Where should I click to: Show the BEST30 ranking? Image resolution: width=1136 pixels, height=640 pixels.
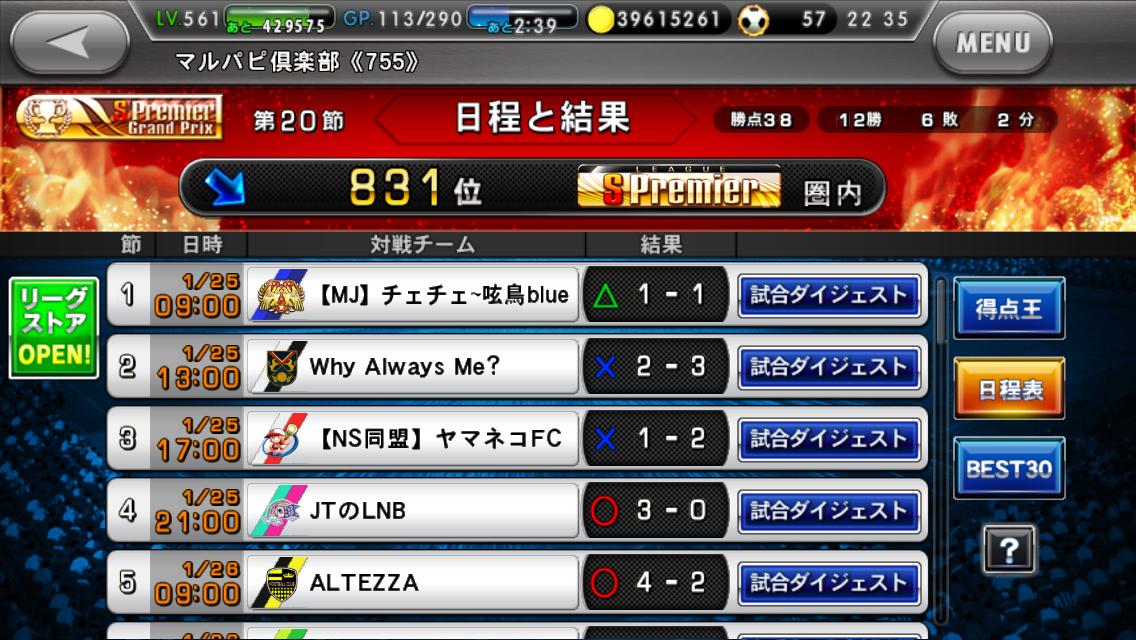coord(1008,468)
